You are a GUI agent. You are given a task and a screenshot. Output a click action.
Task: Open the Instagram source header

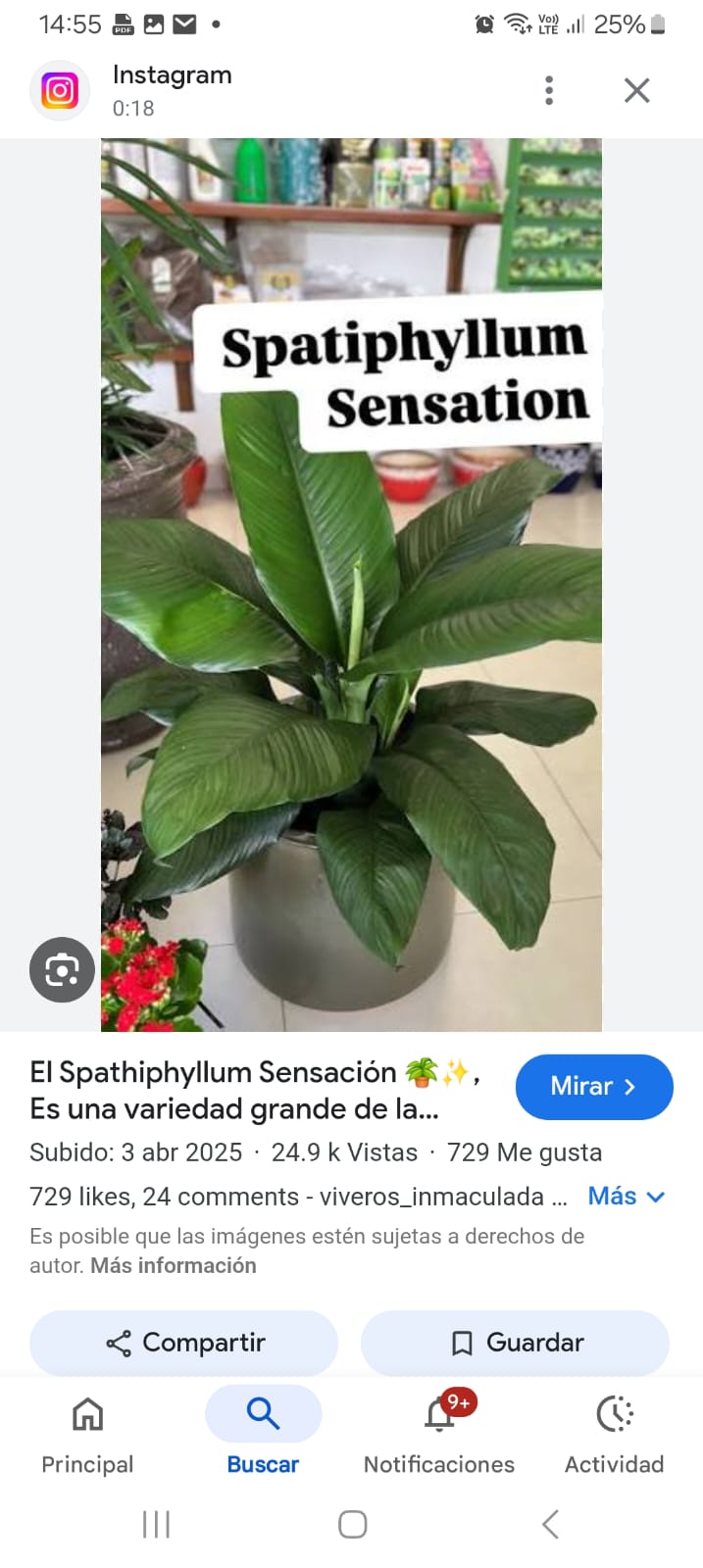(x=172, y=90)
